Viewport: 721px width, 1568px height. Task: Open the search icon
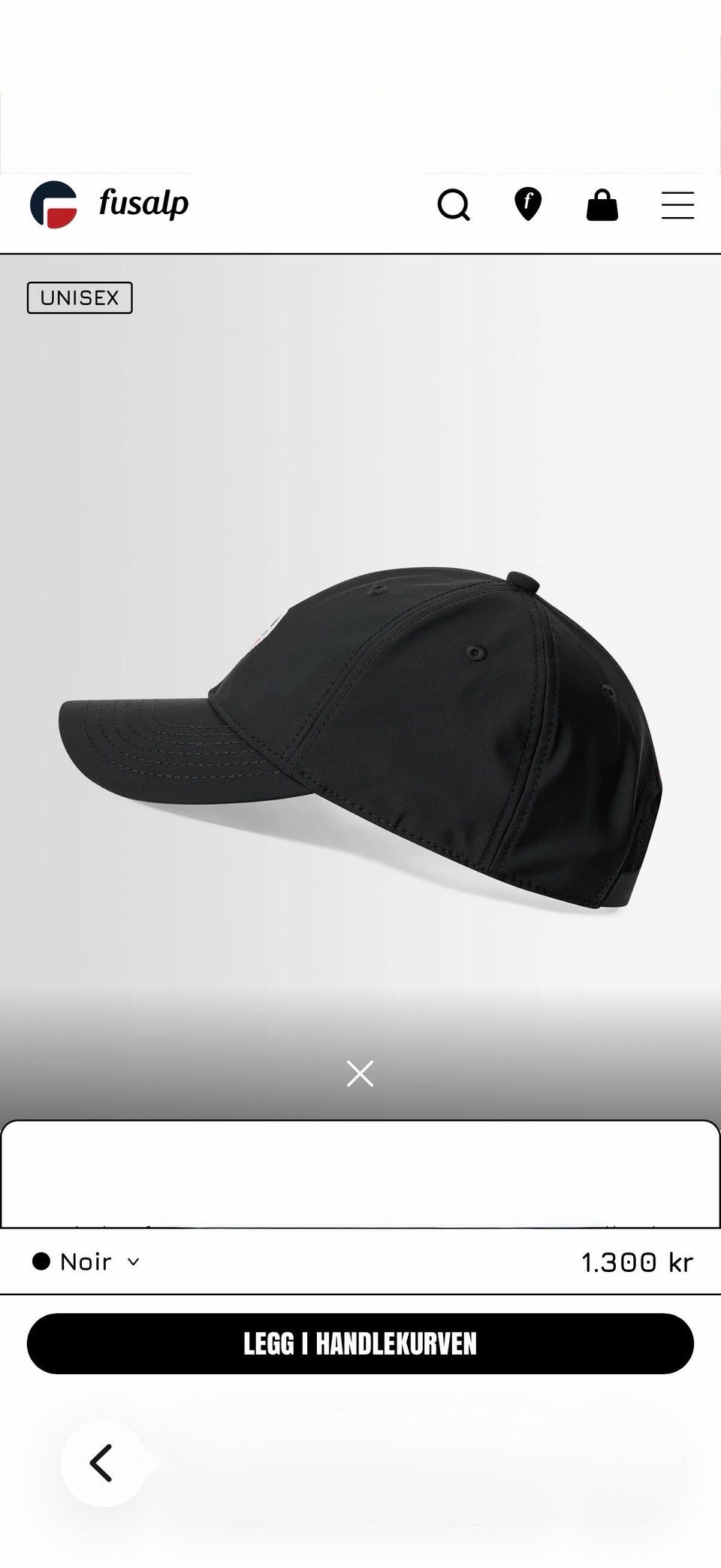[454, 204]
